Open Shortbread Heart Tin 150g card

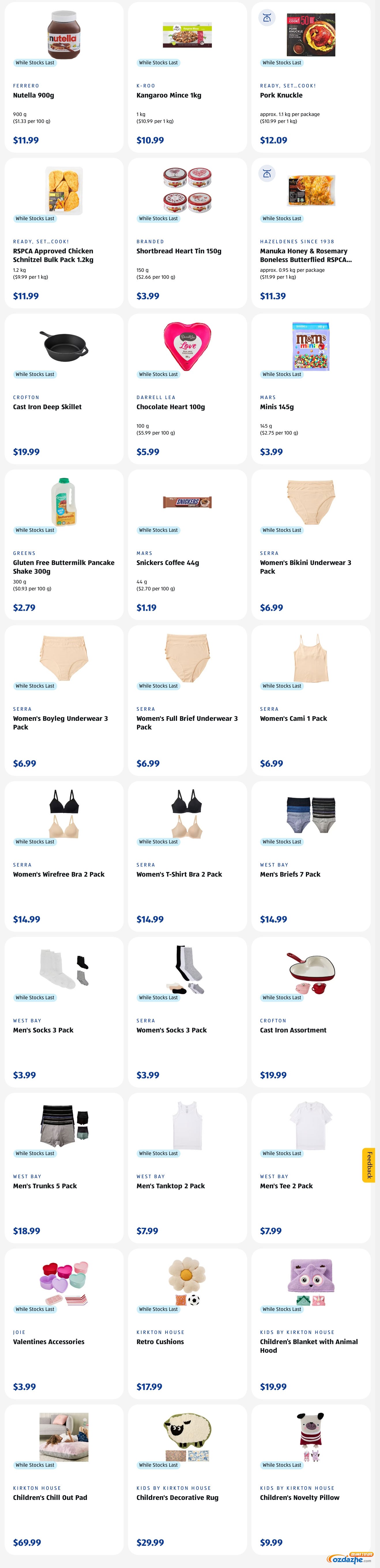(179, 251)
